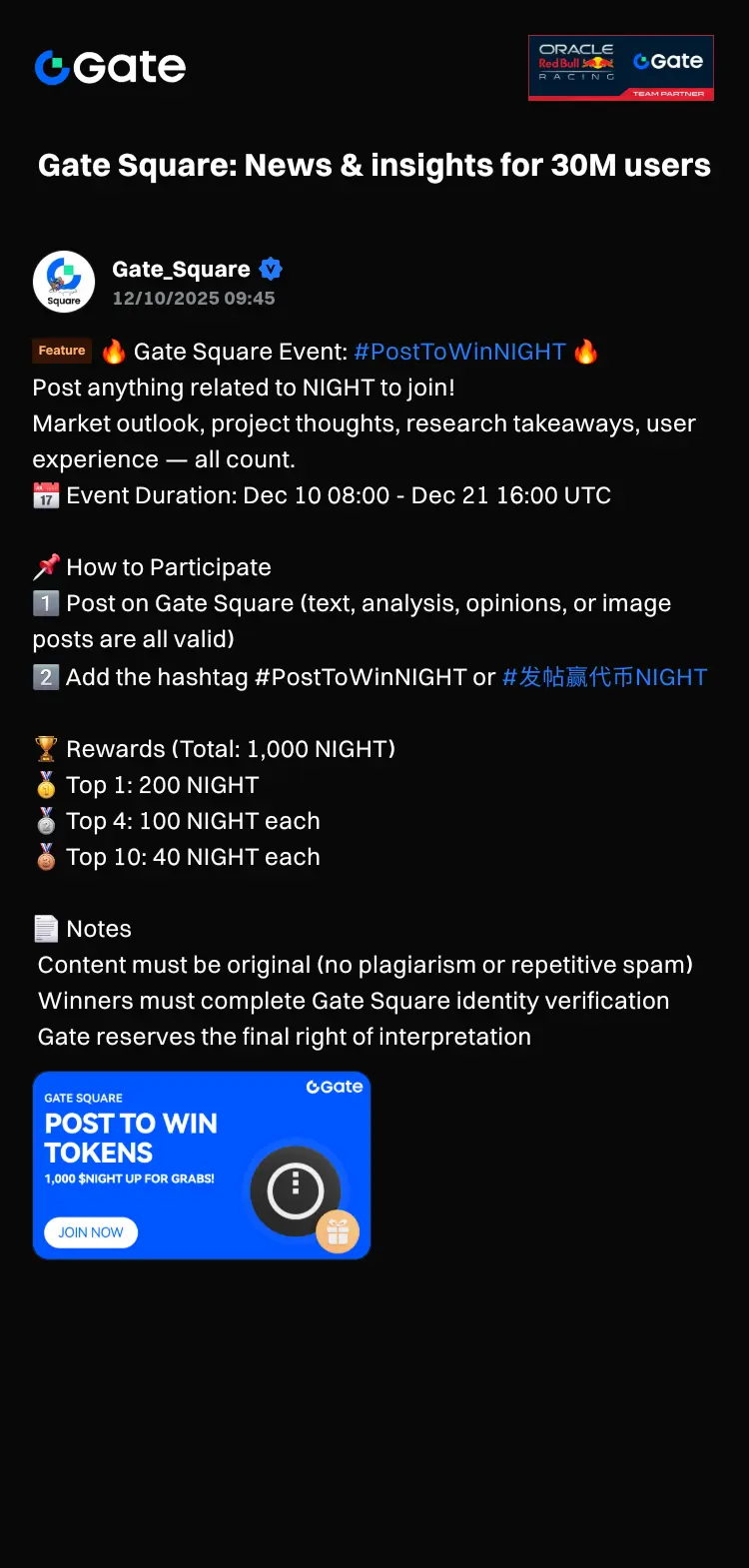Open the #发帖赢代币NIGHT hashtag link
749x1568 pixels.
point(604,677)
